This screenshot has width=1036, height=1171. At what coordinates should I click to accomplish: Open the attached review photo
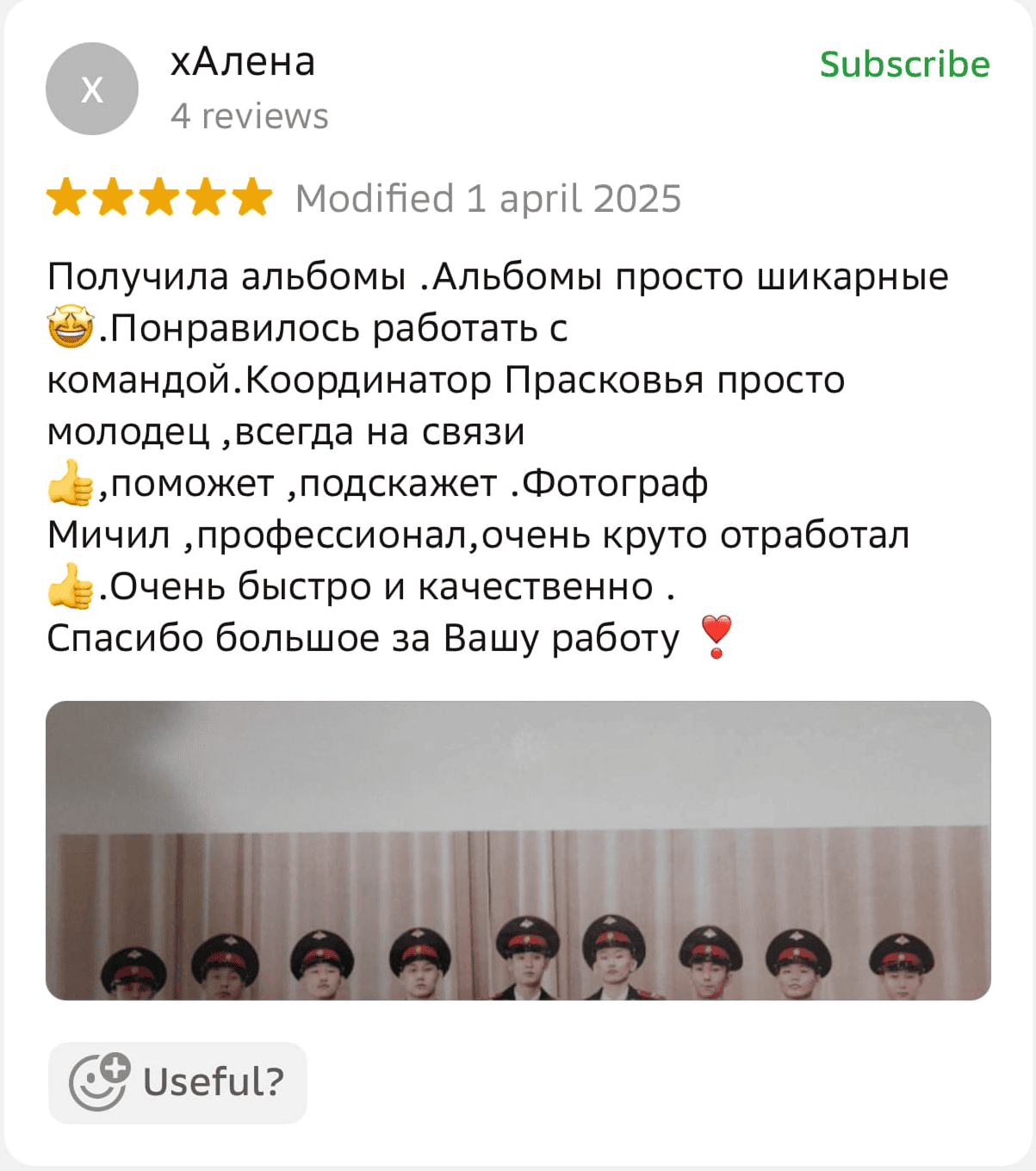coord(518,850)
